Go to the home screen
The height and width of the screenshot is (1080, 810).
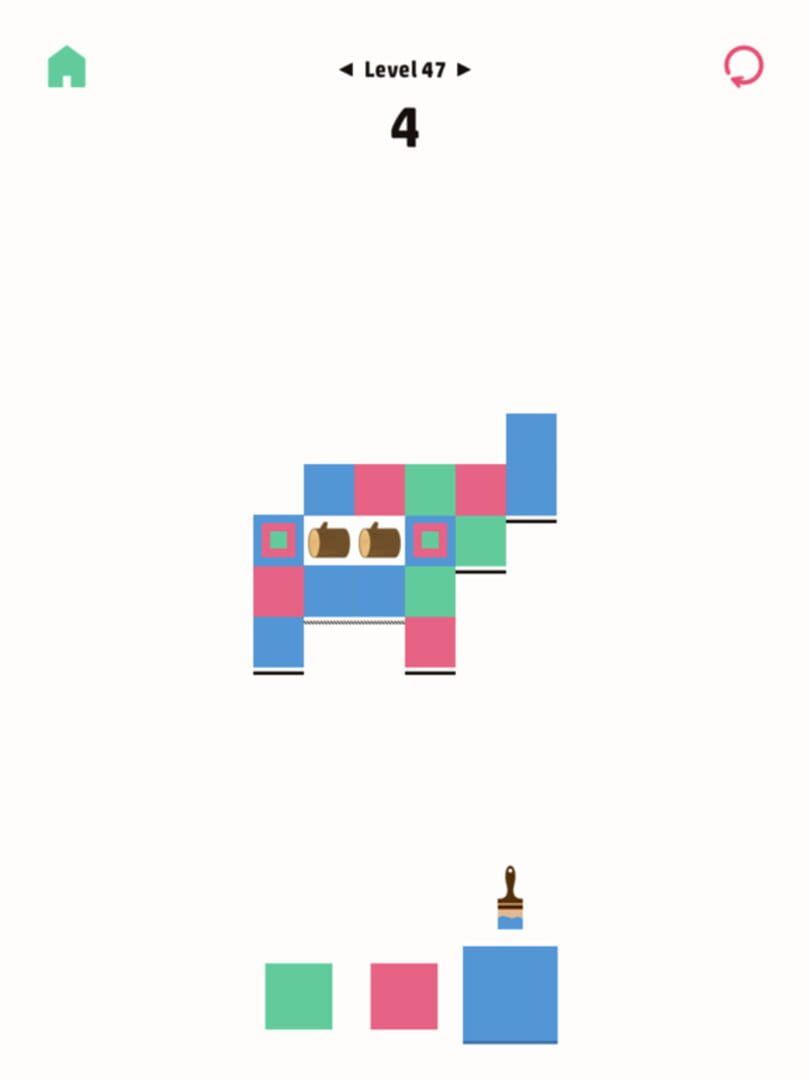pyautogui.click(x=67, y=67)
